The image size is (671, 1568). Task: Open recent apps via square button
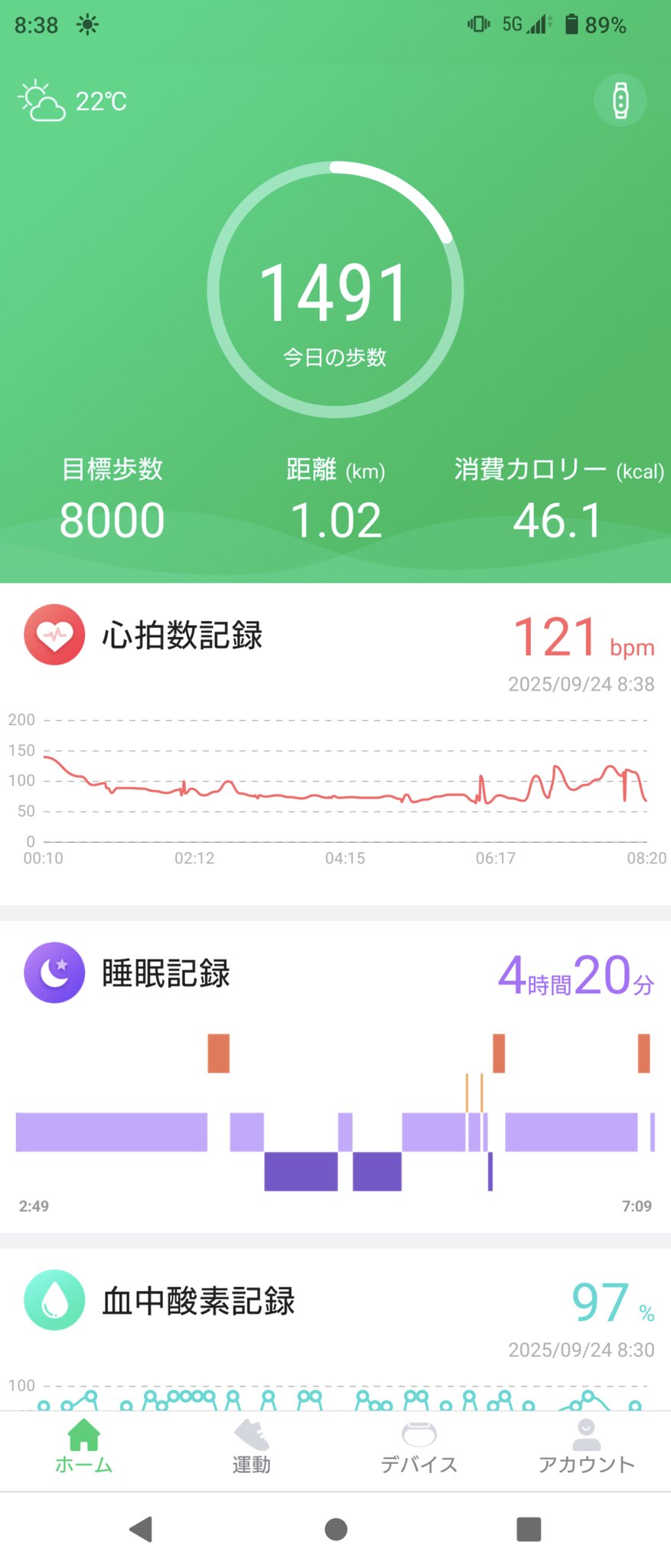tap(529, 1529)
